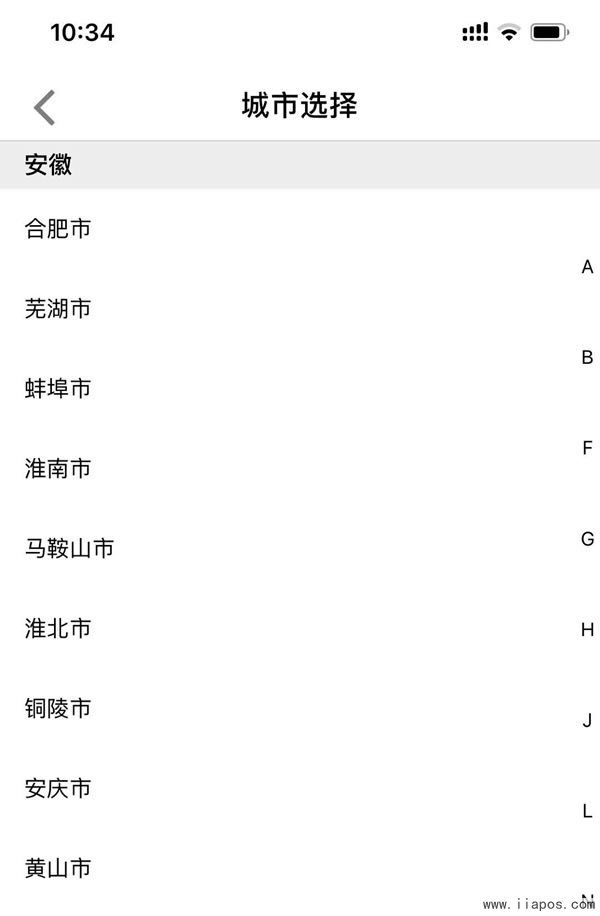Choose 马鞍山市
Image resolution: width=600 pixels, height=916 pixels.
pyautogui.click(x=69, y=549)
